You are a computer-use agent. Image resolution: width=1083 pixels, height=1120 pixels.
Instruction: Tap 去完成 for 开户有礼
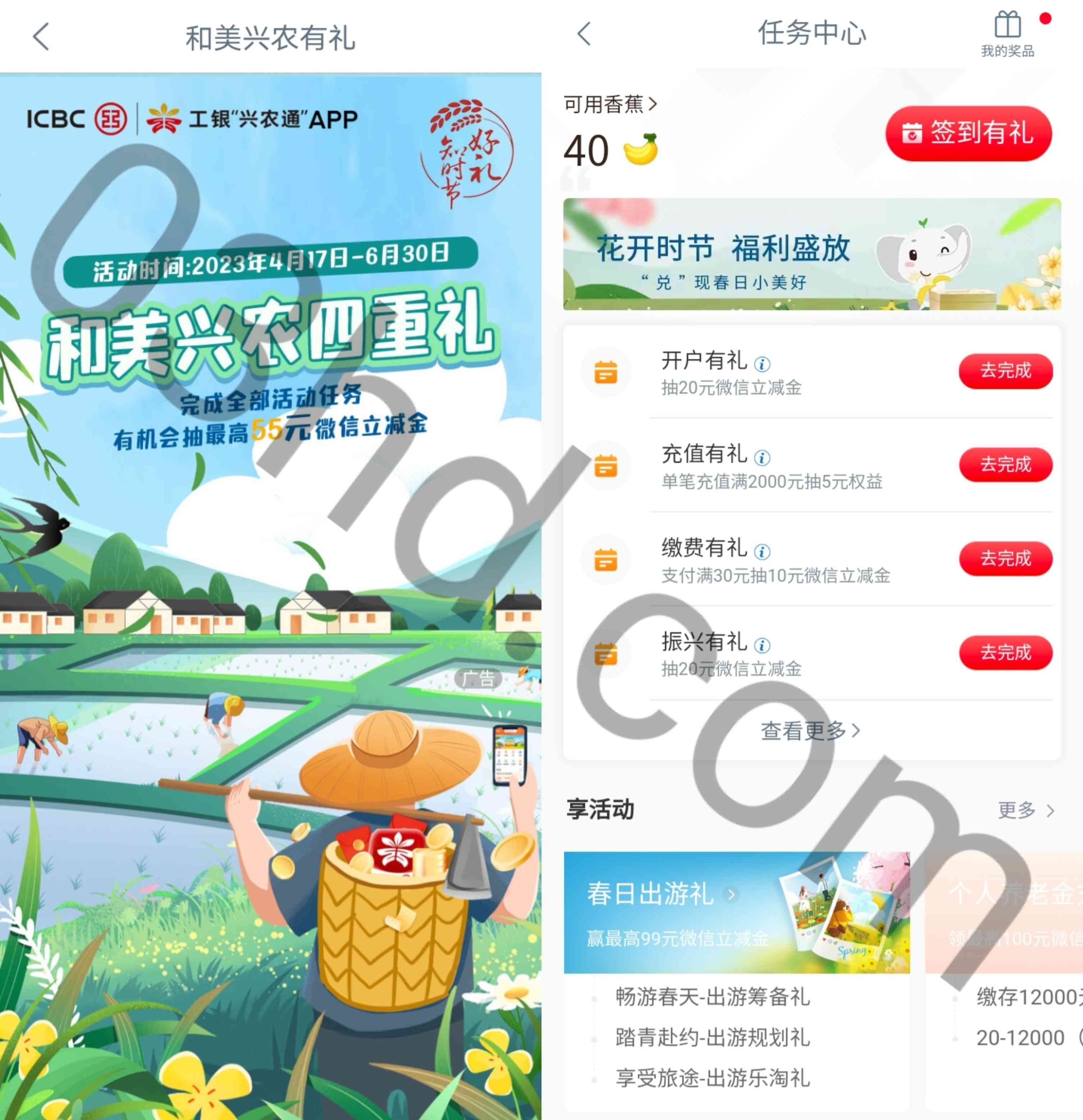point(1005,371)
